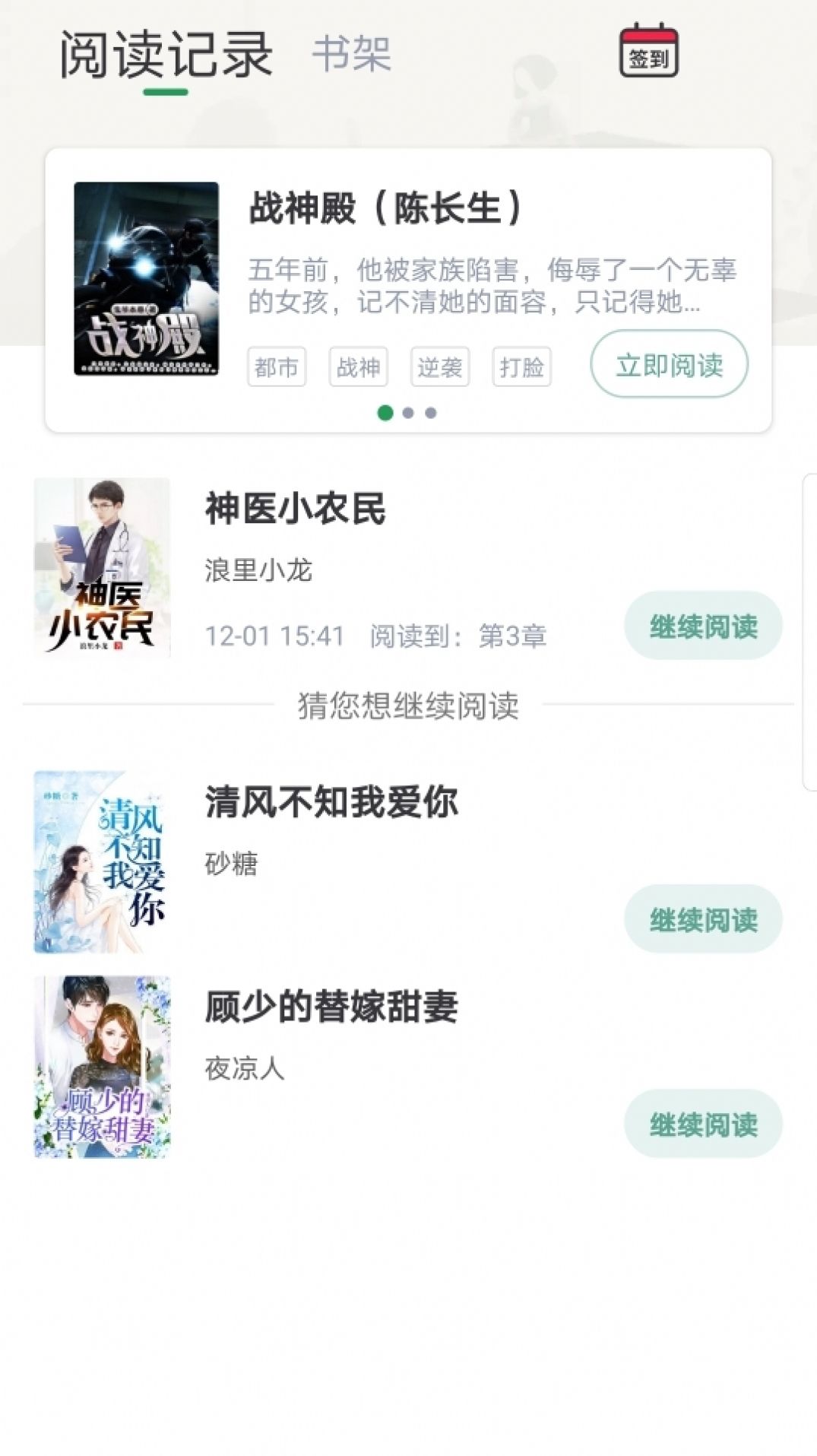The width and height of the screenshot is (817, 1456).
Task: Tap the 立即阅读 button
Action: 669,365
